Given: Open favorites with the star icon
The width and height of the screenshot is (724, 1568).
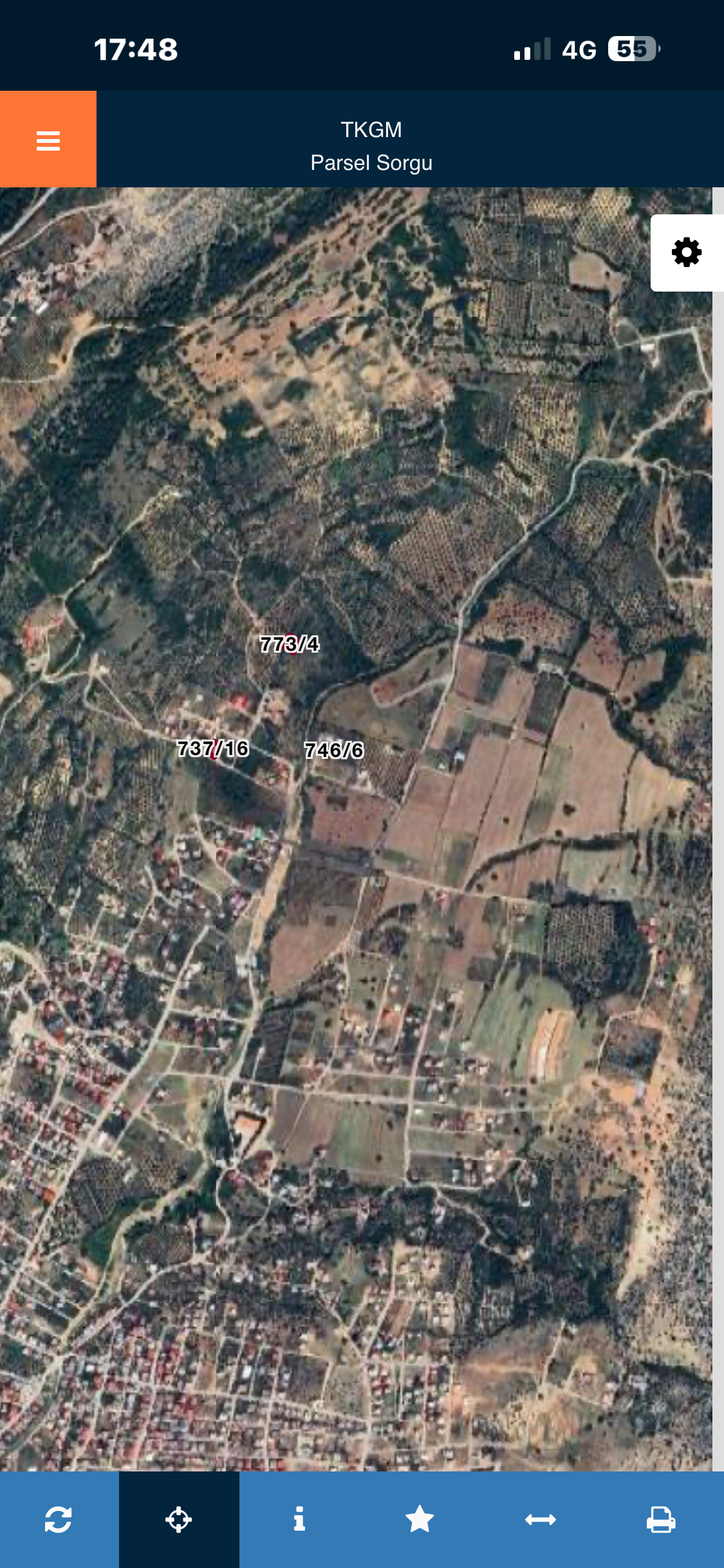Looking at the screenshot, I should 420,1520.
